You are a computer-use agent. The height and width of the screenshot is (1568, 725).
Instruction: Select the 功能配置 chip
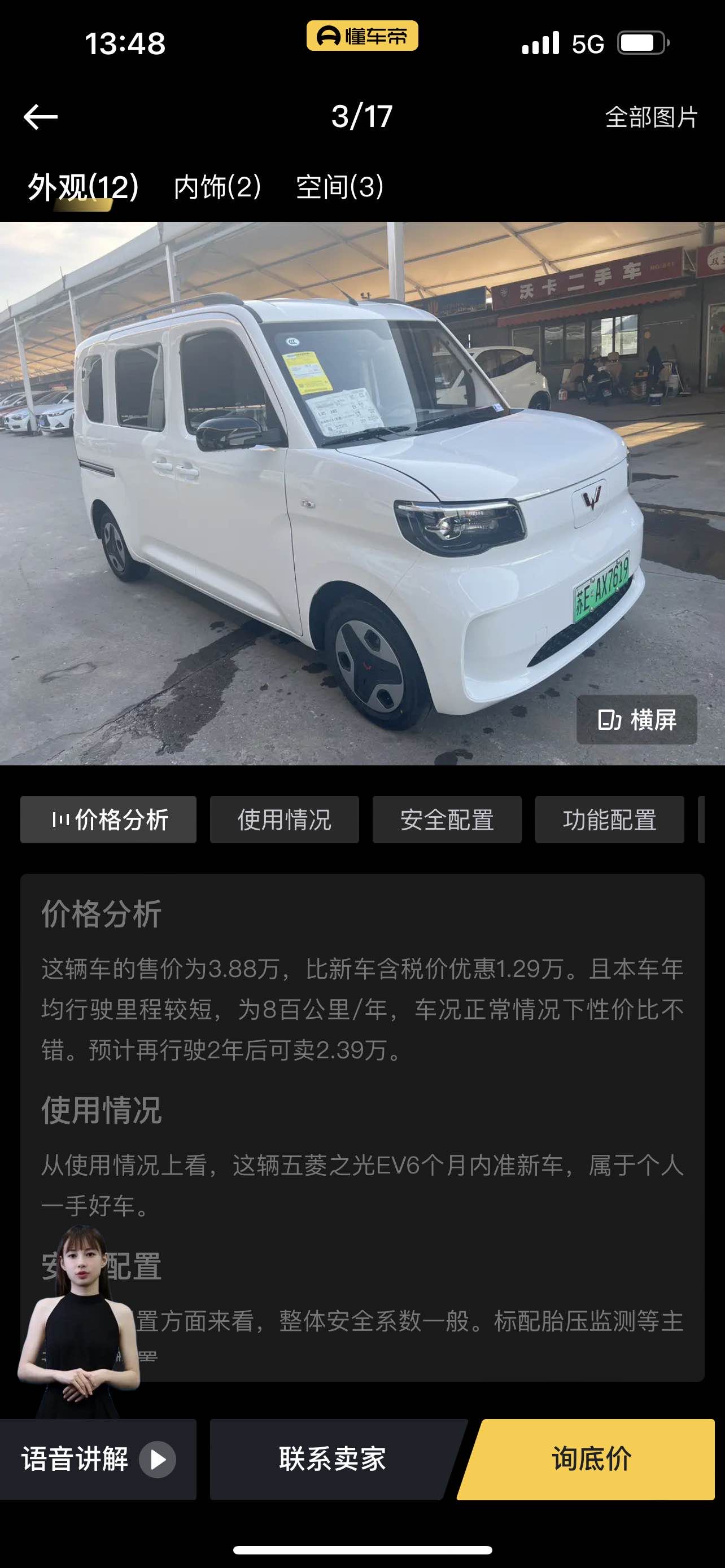(x=609, y=820)
